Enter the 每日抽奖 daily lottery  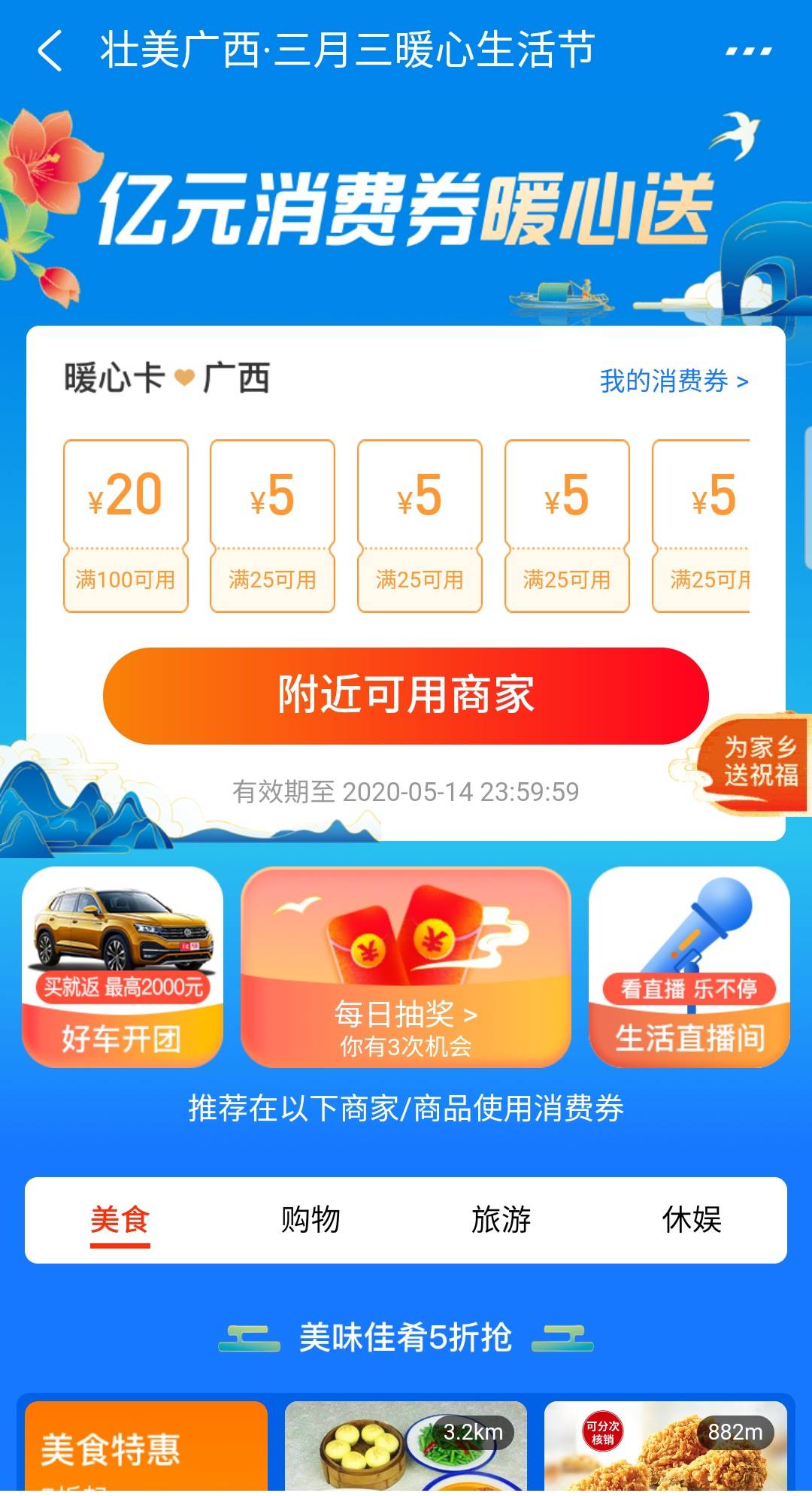tap(406, 967)
